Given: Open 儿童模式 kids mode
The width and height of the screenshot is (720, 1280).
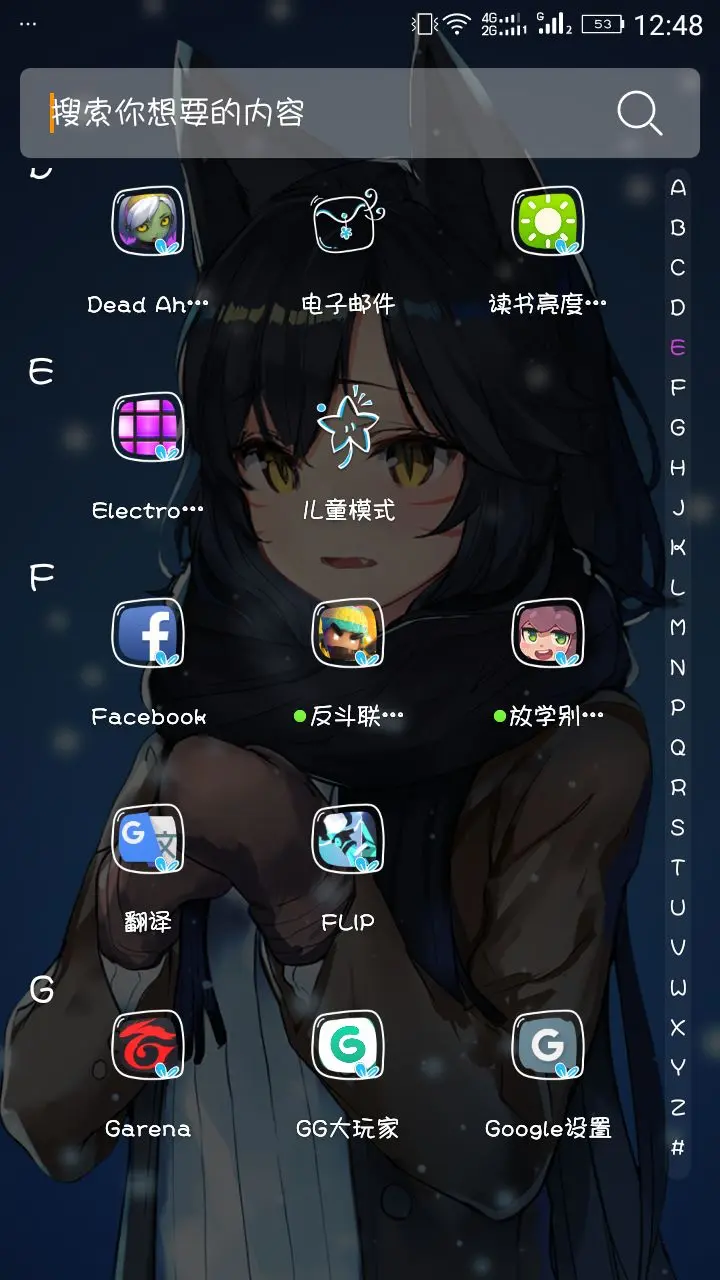Looking at the screenshot, I should click(348, 428).
